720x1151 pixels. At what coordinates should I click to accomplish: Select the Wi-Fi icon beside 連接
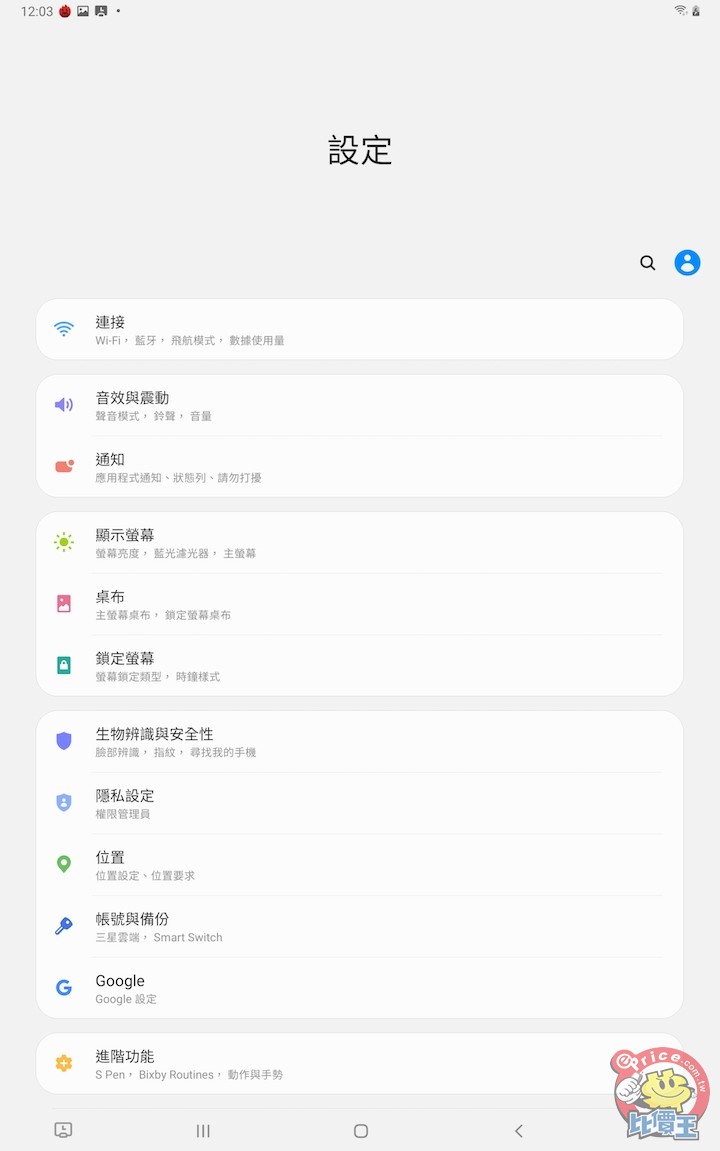(64, 328)
